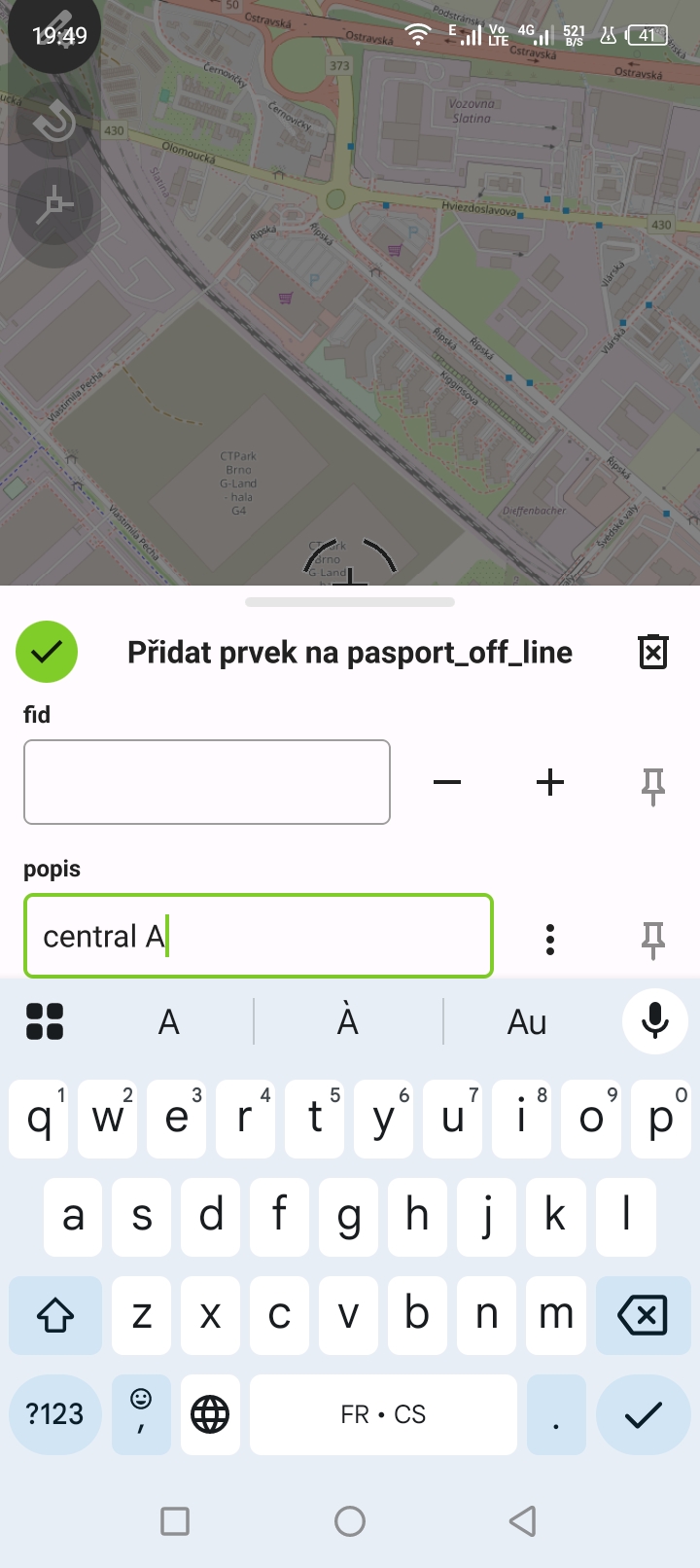Focus the popis text field
700x1568 pixels.
point(259,936)
